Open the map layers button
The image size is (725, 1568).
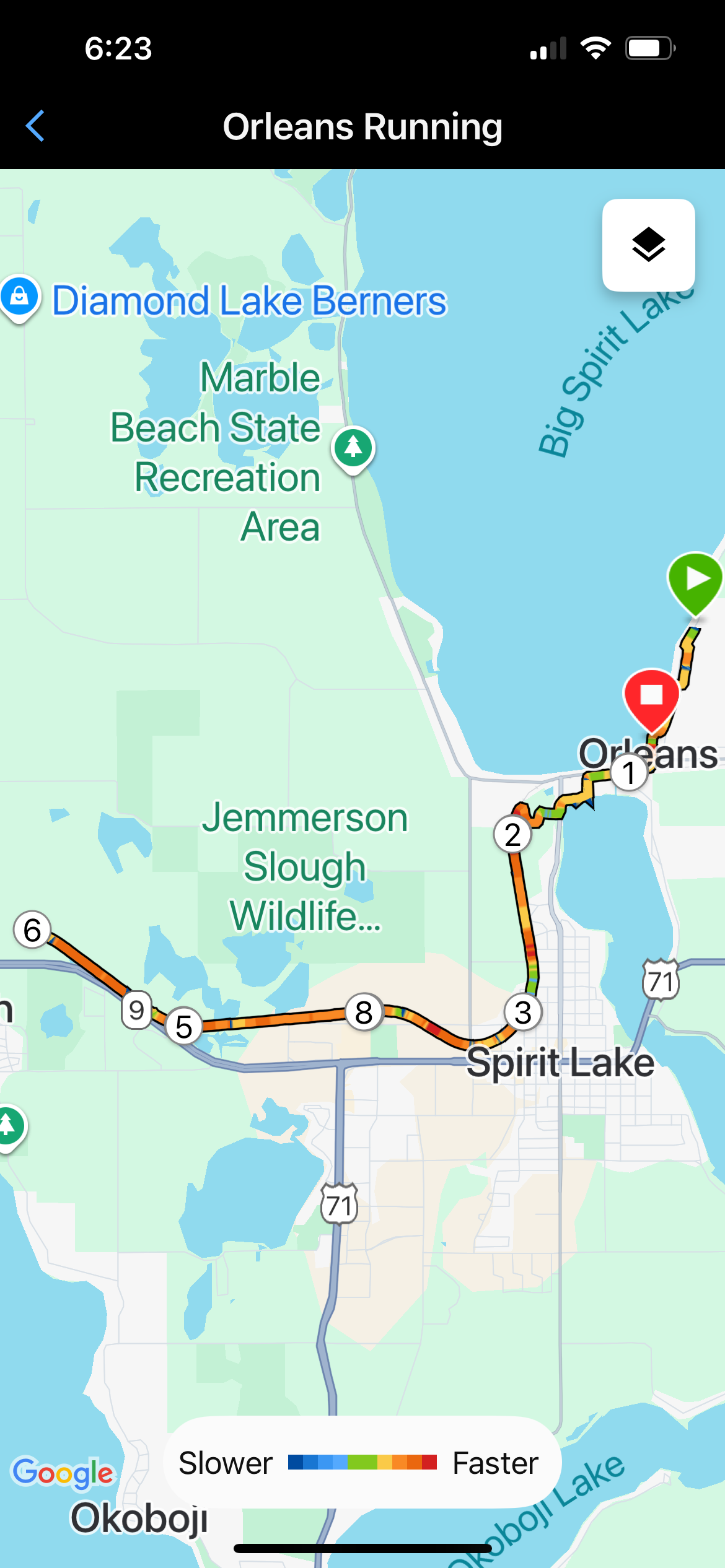point(648,245)
